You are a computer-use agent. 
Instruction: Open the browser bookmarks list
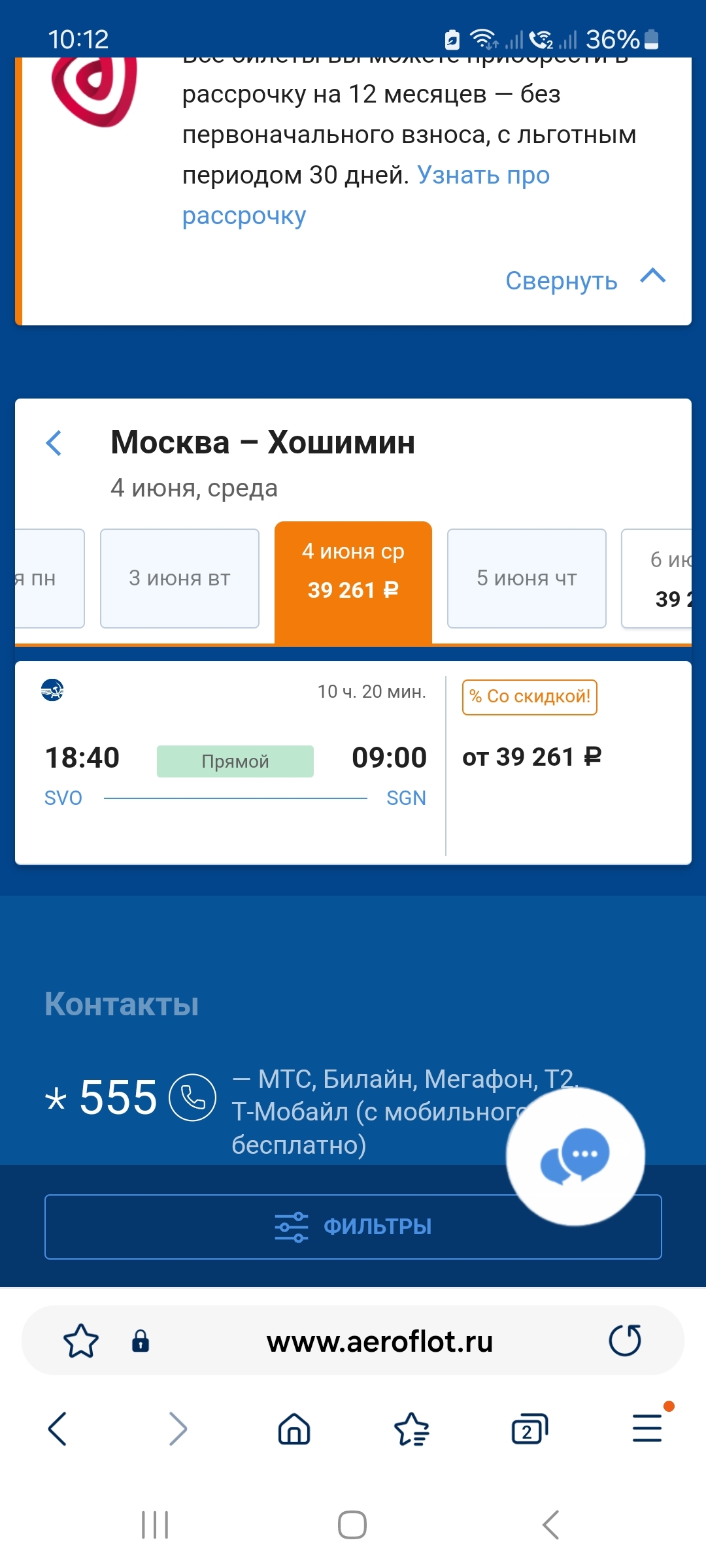tap(412, 1429)
